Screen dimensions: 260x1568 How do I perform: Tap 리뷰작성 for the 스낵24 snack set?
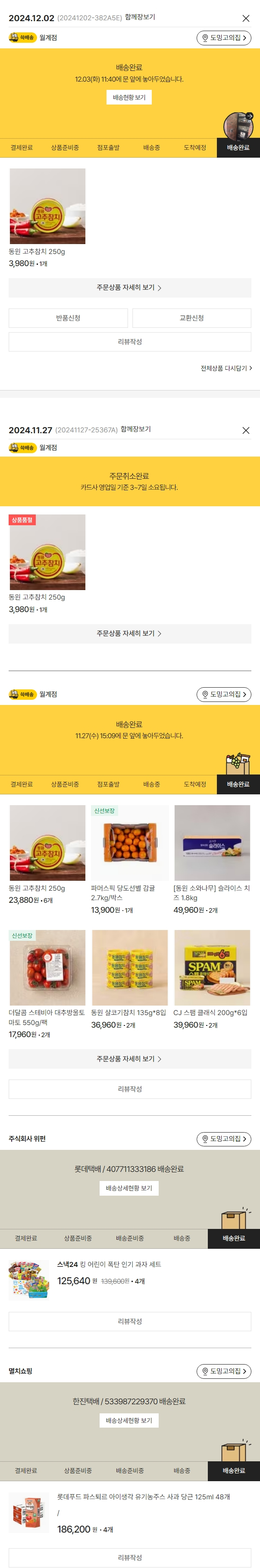tap(129, 1321)
